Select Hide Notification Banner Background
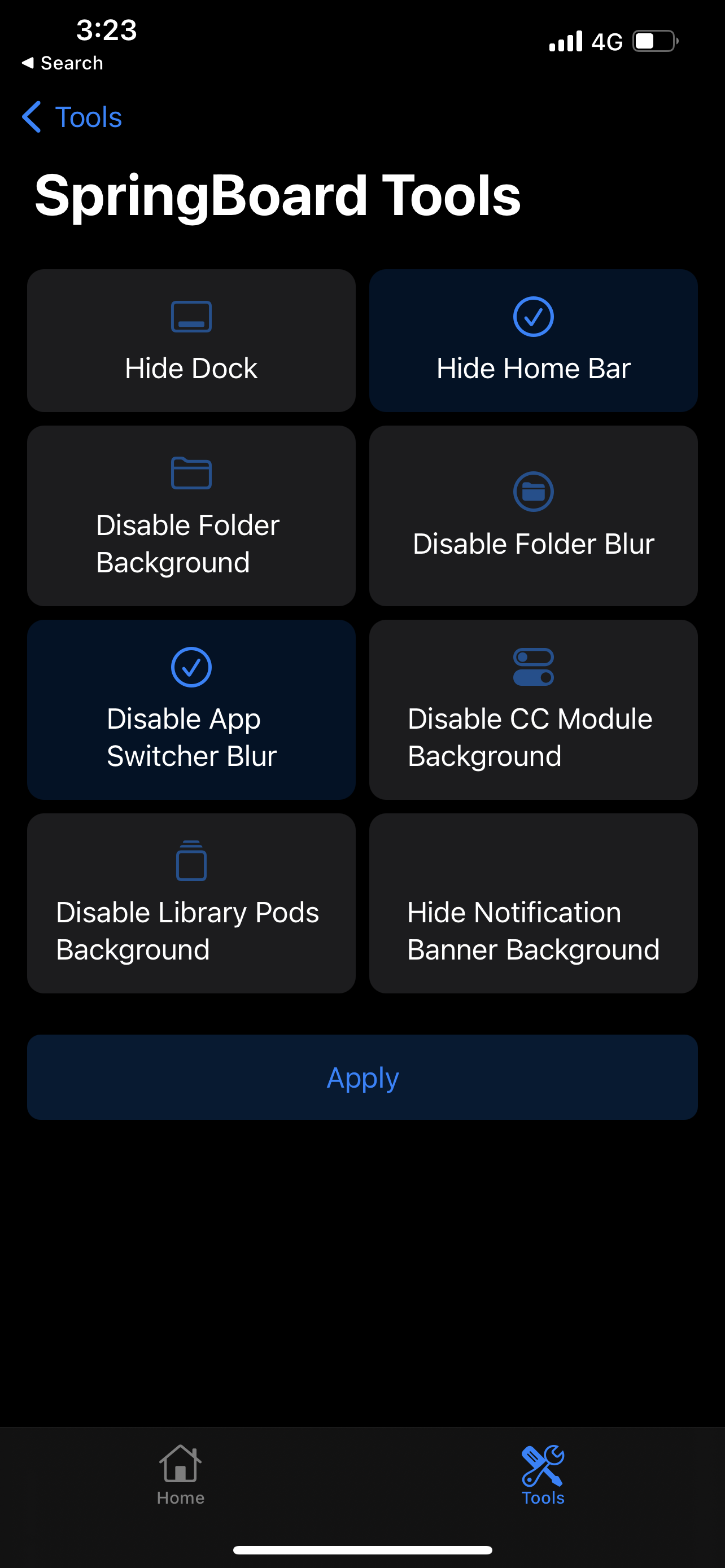This screenshot has height=1568, width=725. (x=533, y=903)
